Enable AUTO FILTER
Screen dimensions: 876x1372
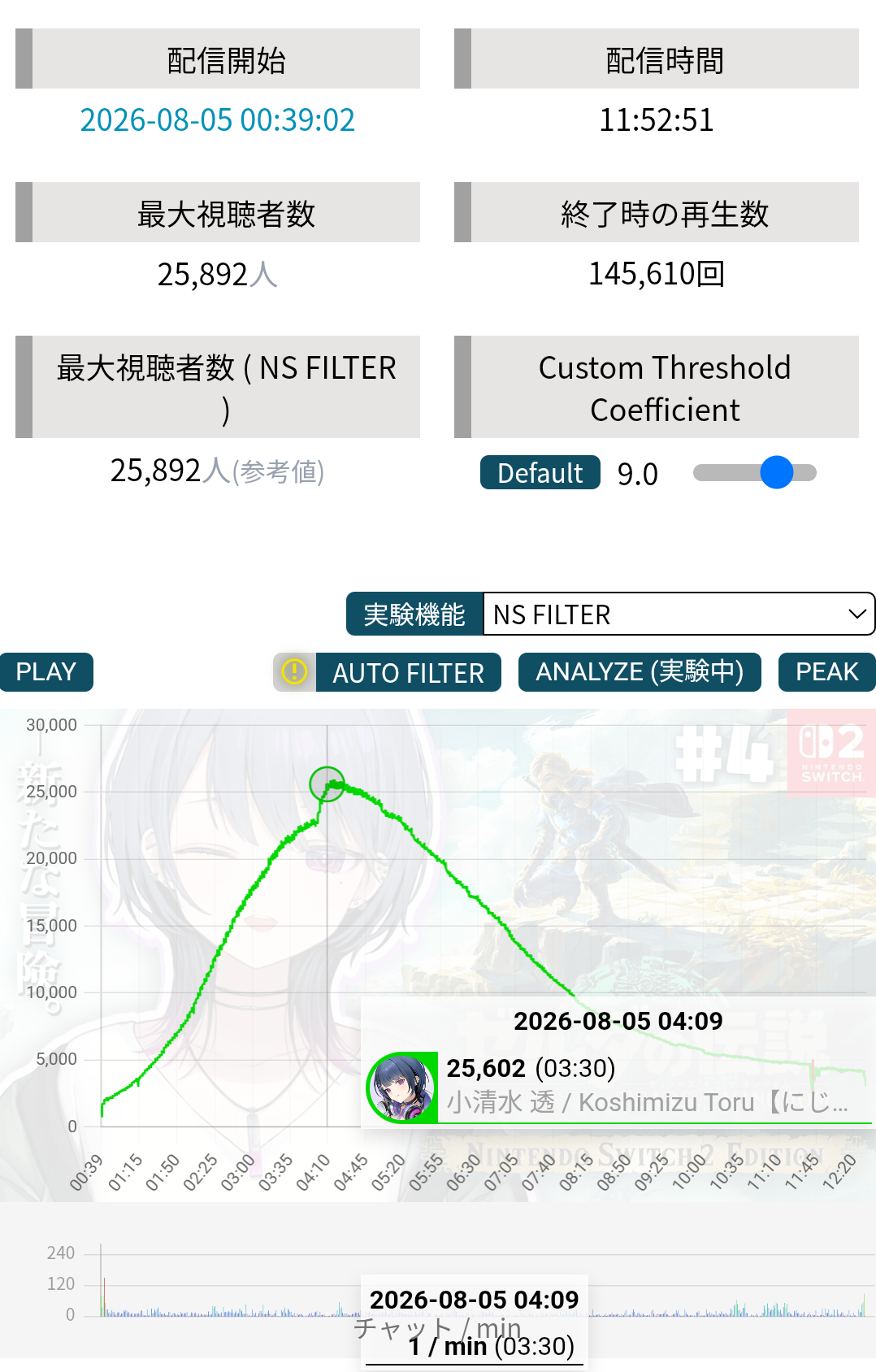(x=408, y=672)
